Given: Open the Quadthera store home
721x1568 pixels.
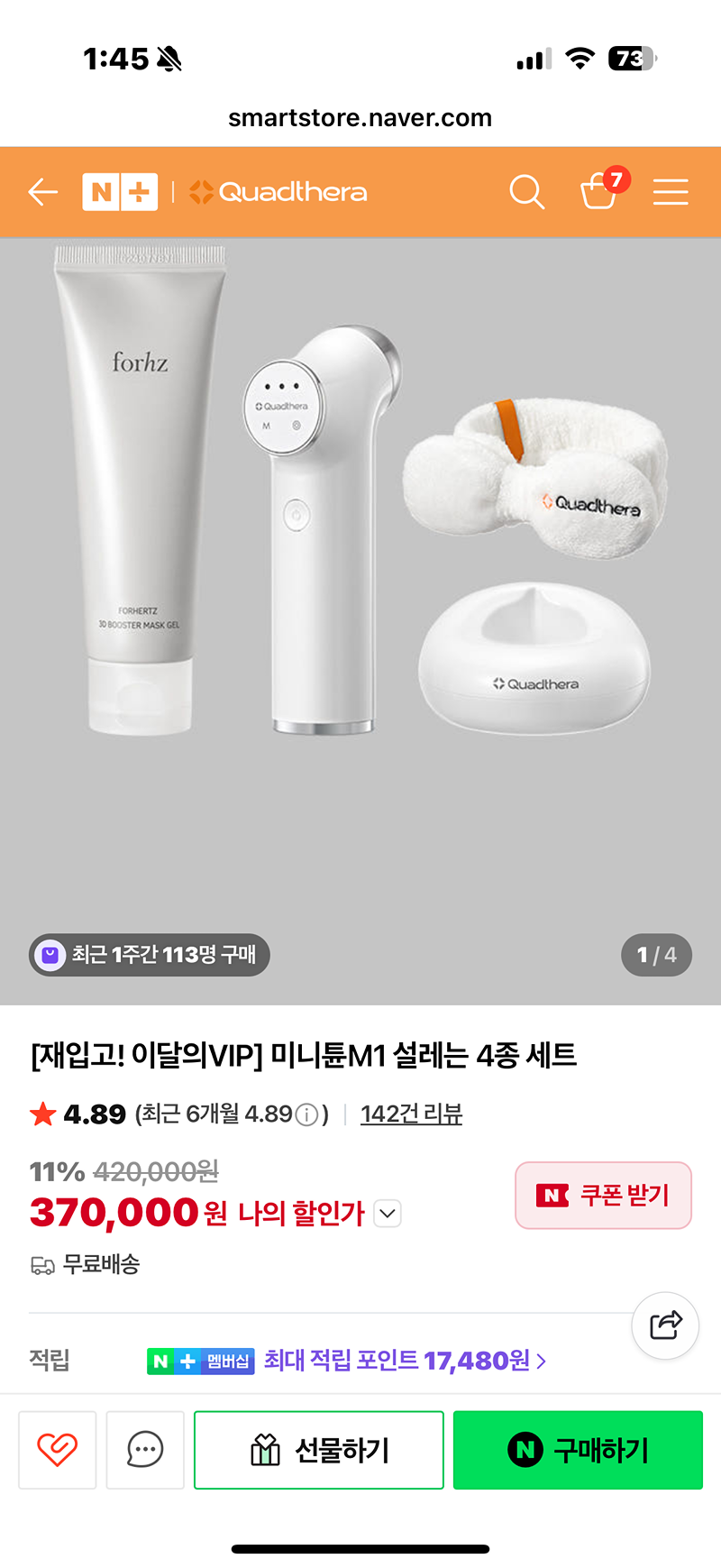Looking at the screenshot, I should (278, 192).
